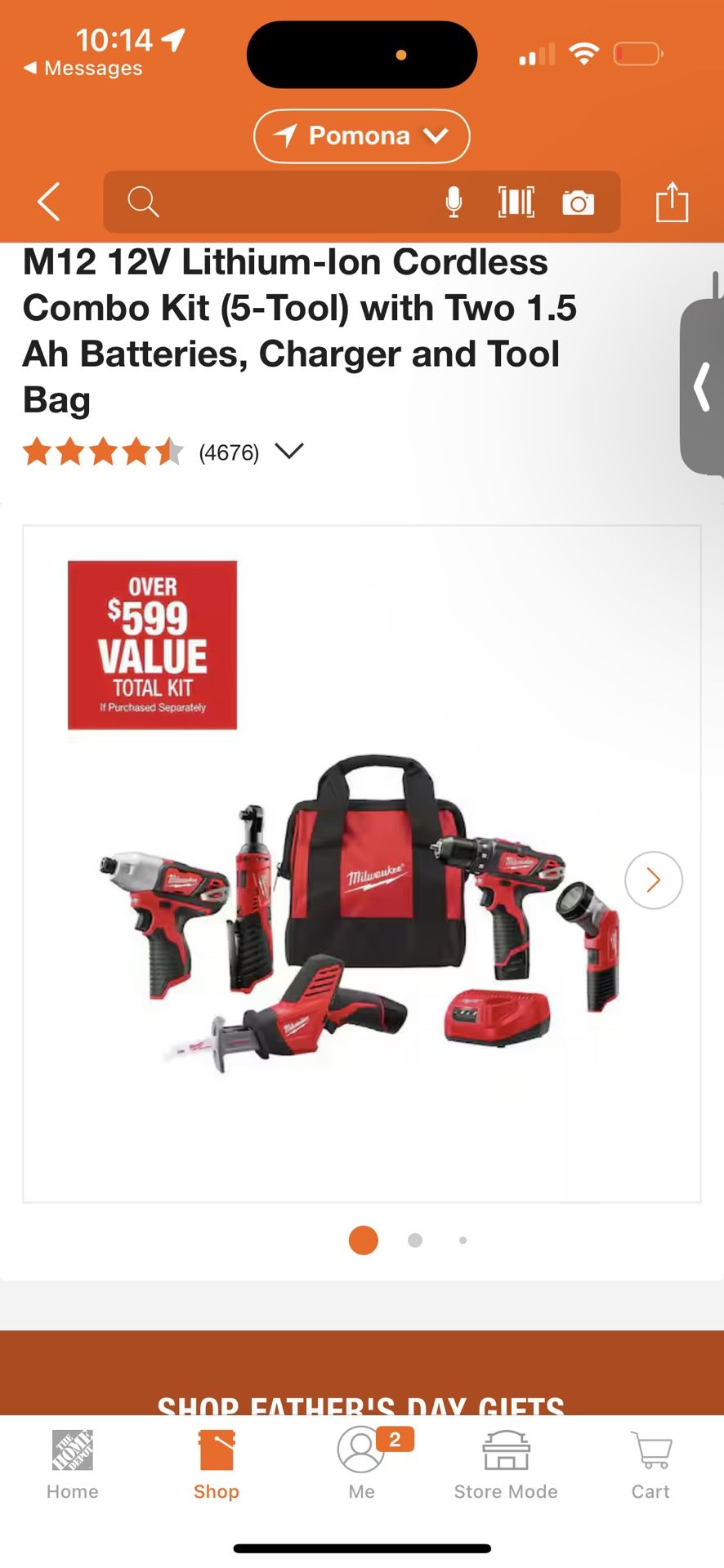Screen dimensions: 724x1568
Task: Search by image with the camera icon
Action: point(578,203)
